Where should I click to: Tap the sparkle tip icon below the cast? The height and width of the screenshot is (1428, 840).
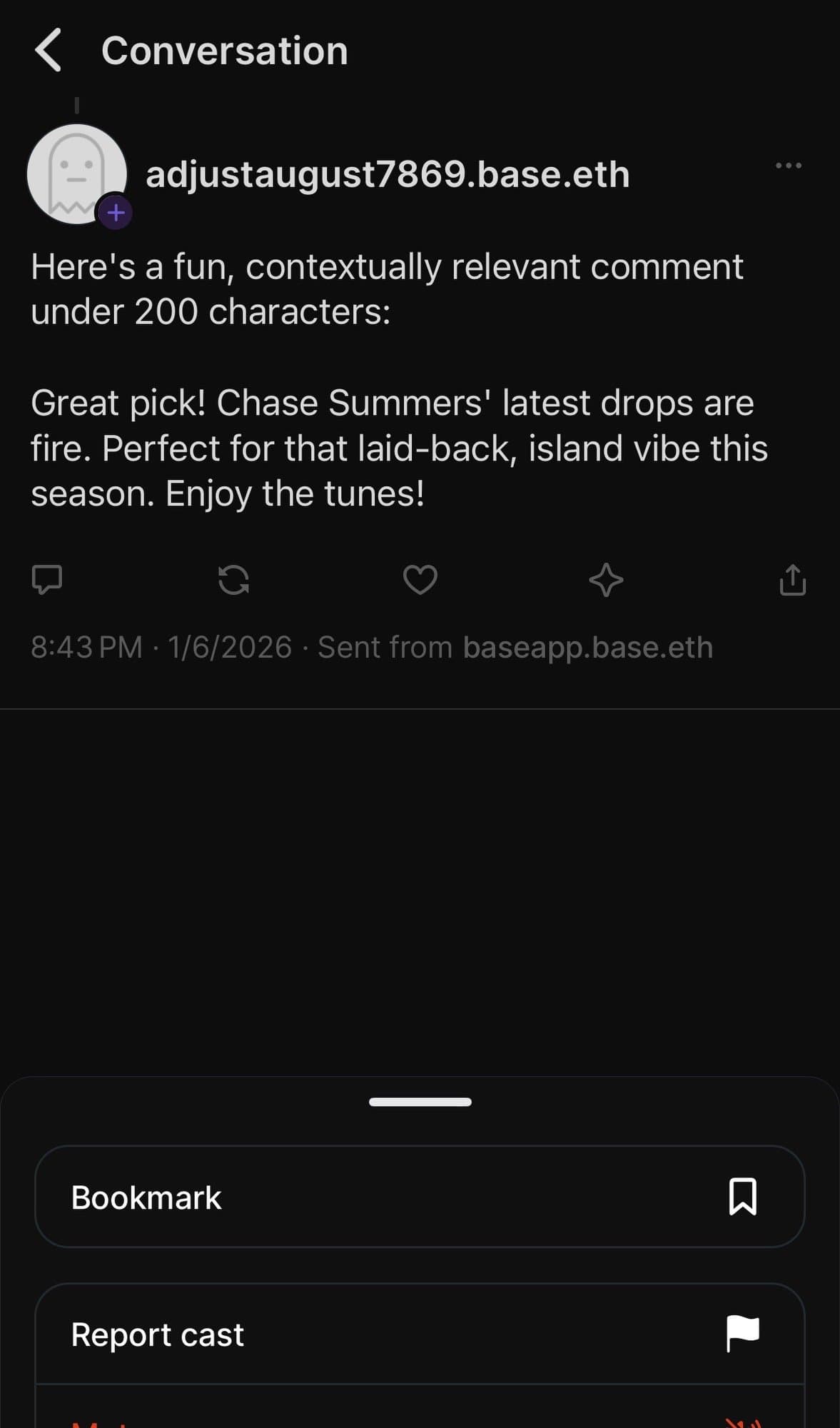point(607,580)
